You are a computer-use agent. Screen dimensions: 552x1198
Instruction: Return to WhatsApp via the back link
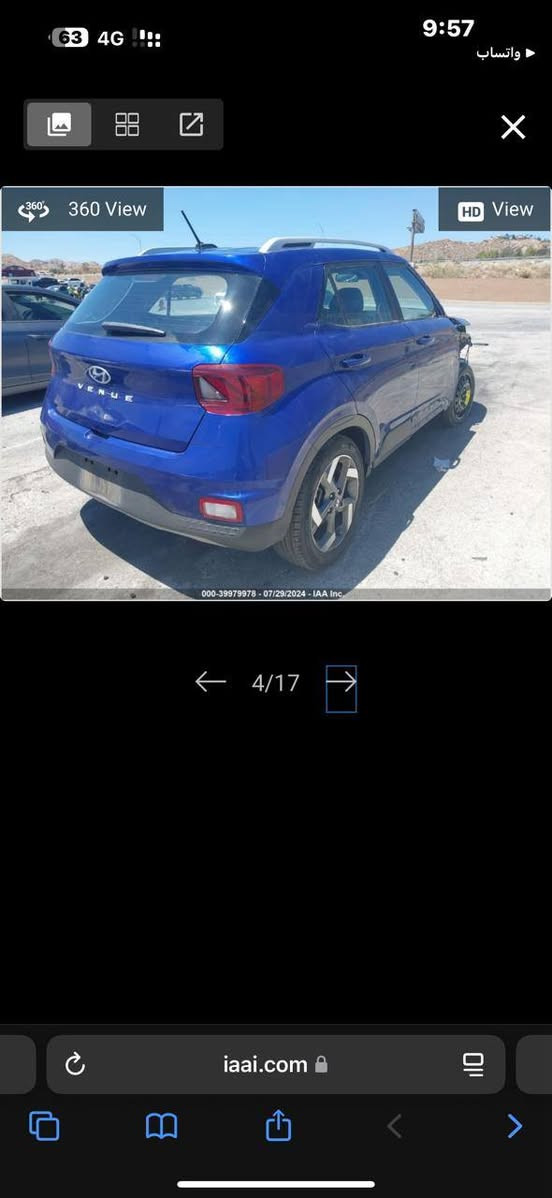click(505, 53)
